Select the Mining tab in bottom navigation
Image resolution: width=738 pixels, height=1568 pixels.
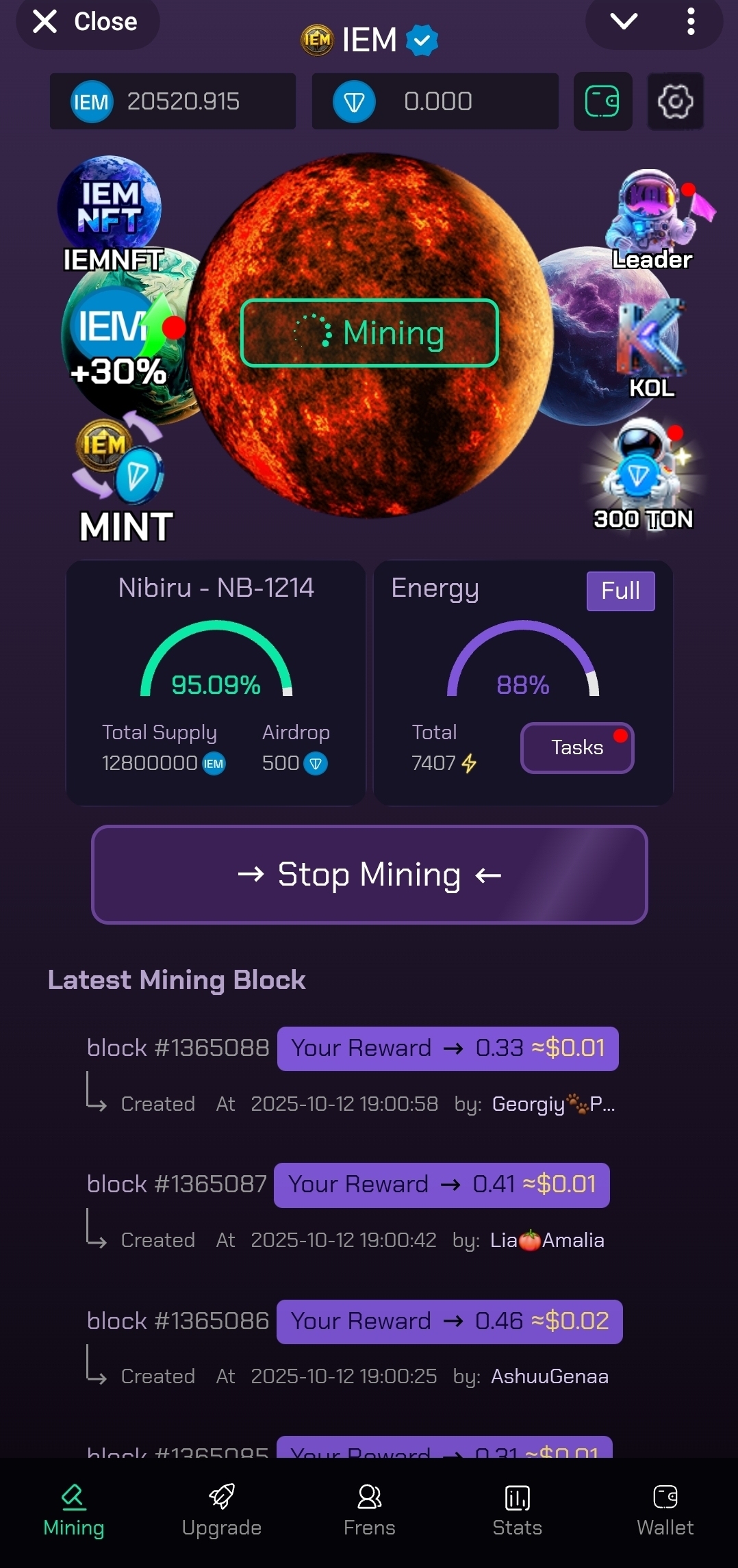(x=74, y=1510)
